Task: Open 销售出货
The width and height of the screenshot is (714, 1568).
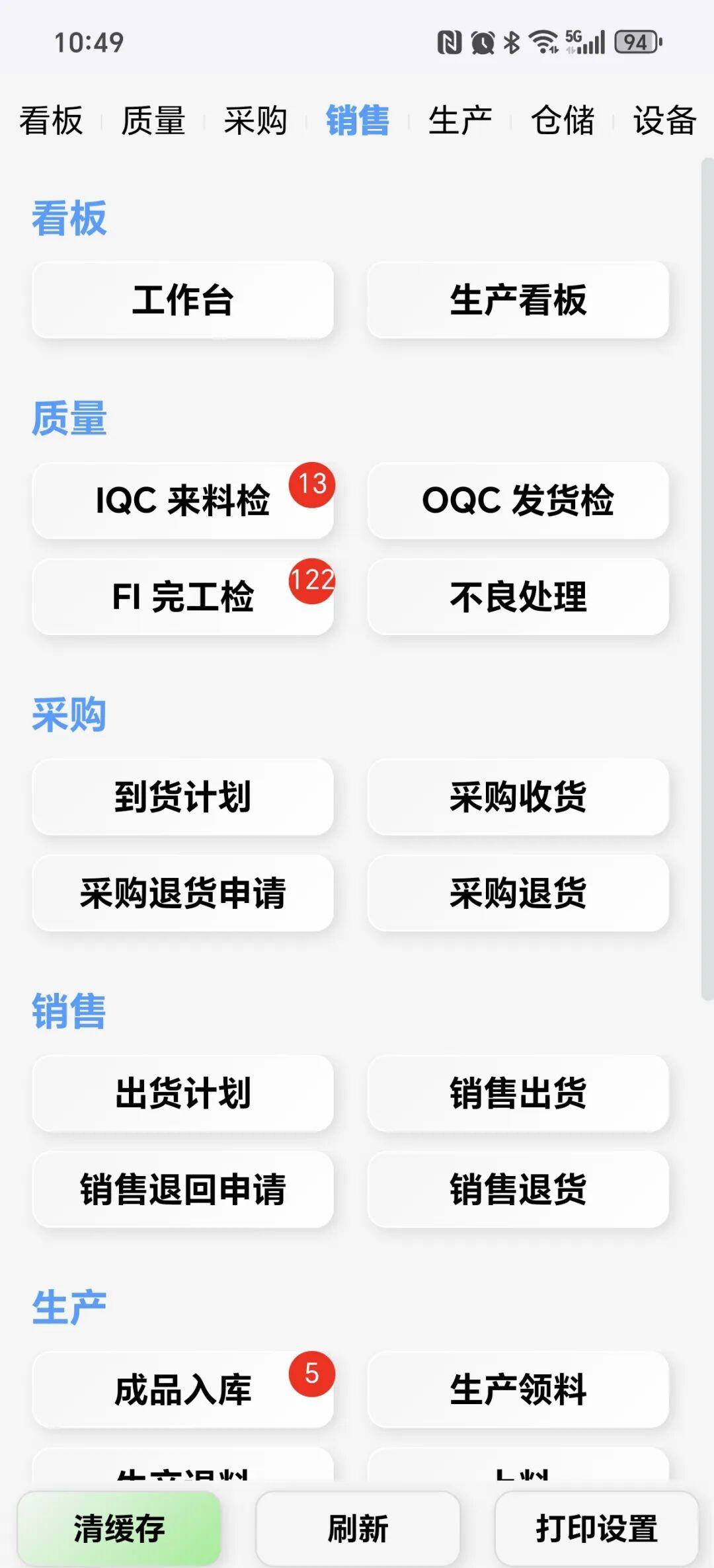Action: coord(518,1093)
